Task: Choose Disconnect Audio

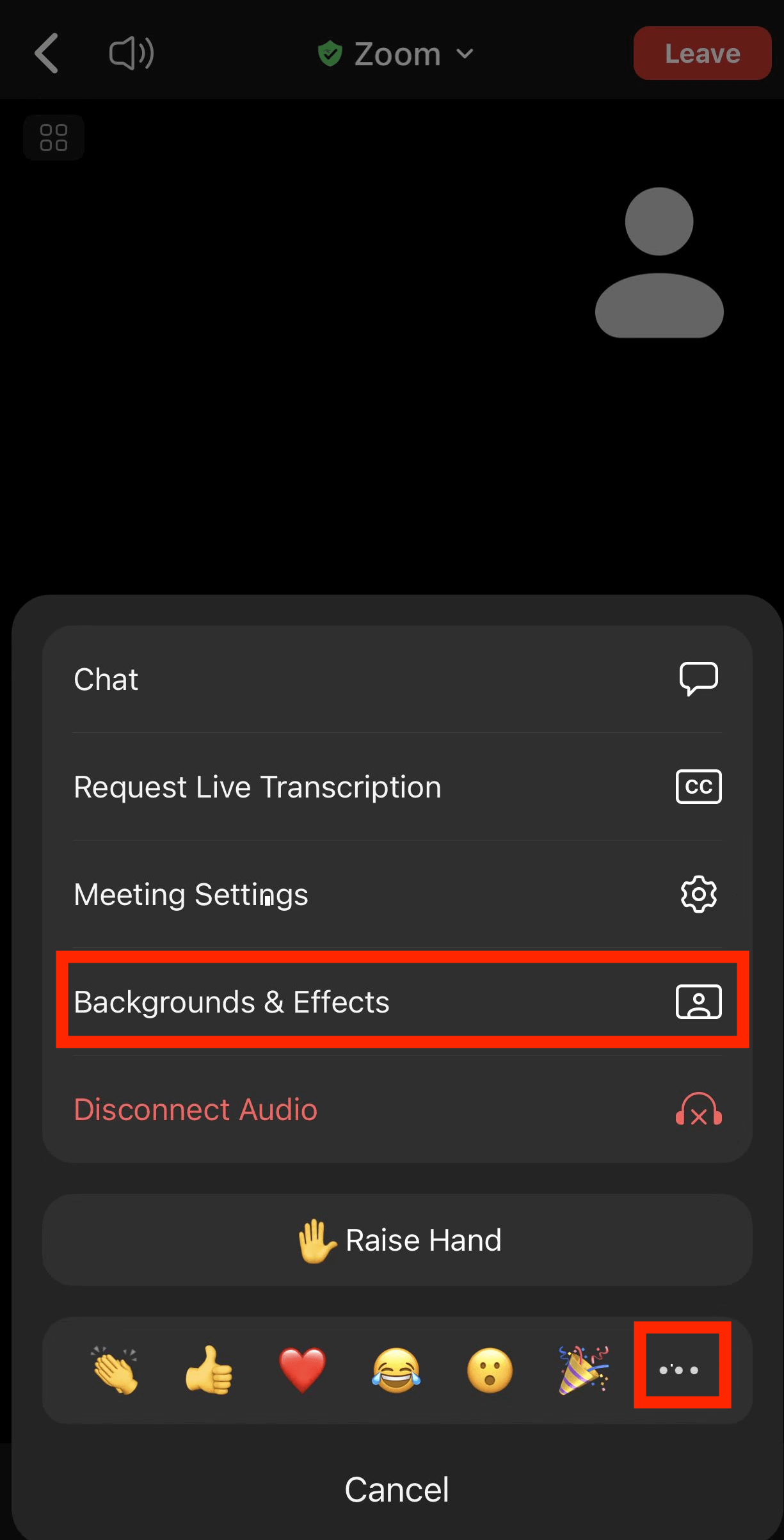Action: (397, 1109)
